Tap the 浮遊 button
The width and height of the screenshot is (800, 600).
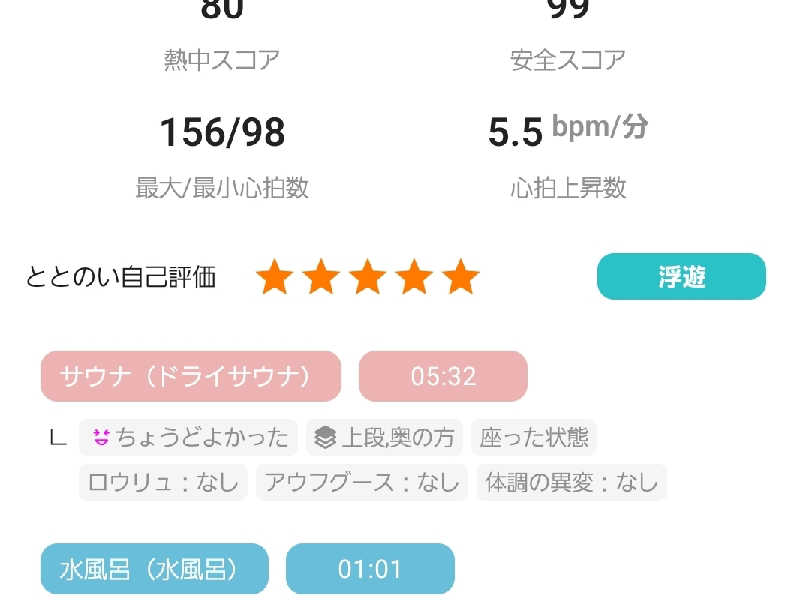click(681, 277)
